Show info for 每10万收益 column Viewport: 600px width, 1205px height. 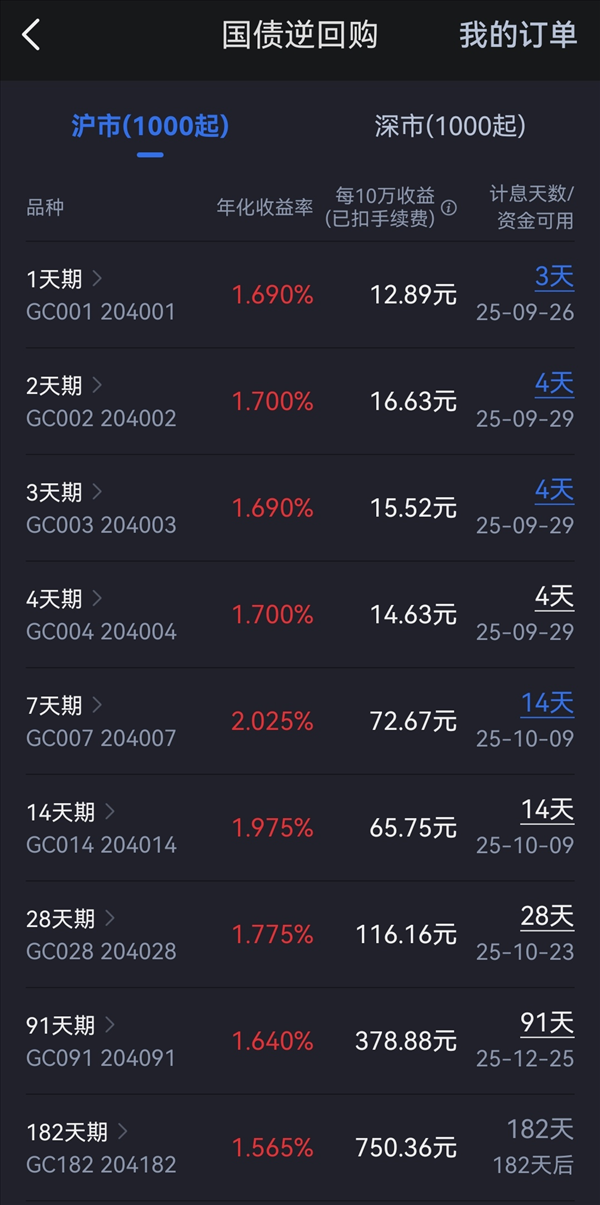[449, 208]
